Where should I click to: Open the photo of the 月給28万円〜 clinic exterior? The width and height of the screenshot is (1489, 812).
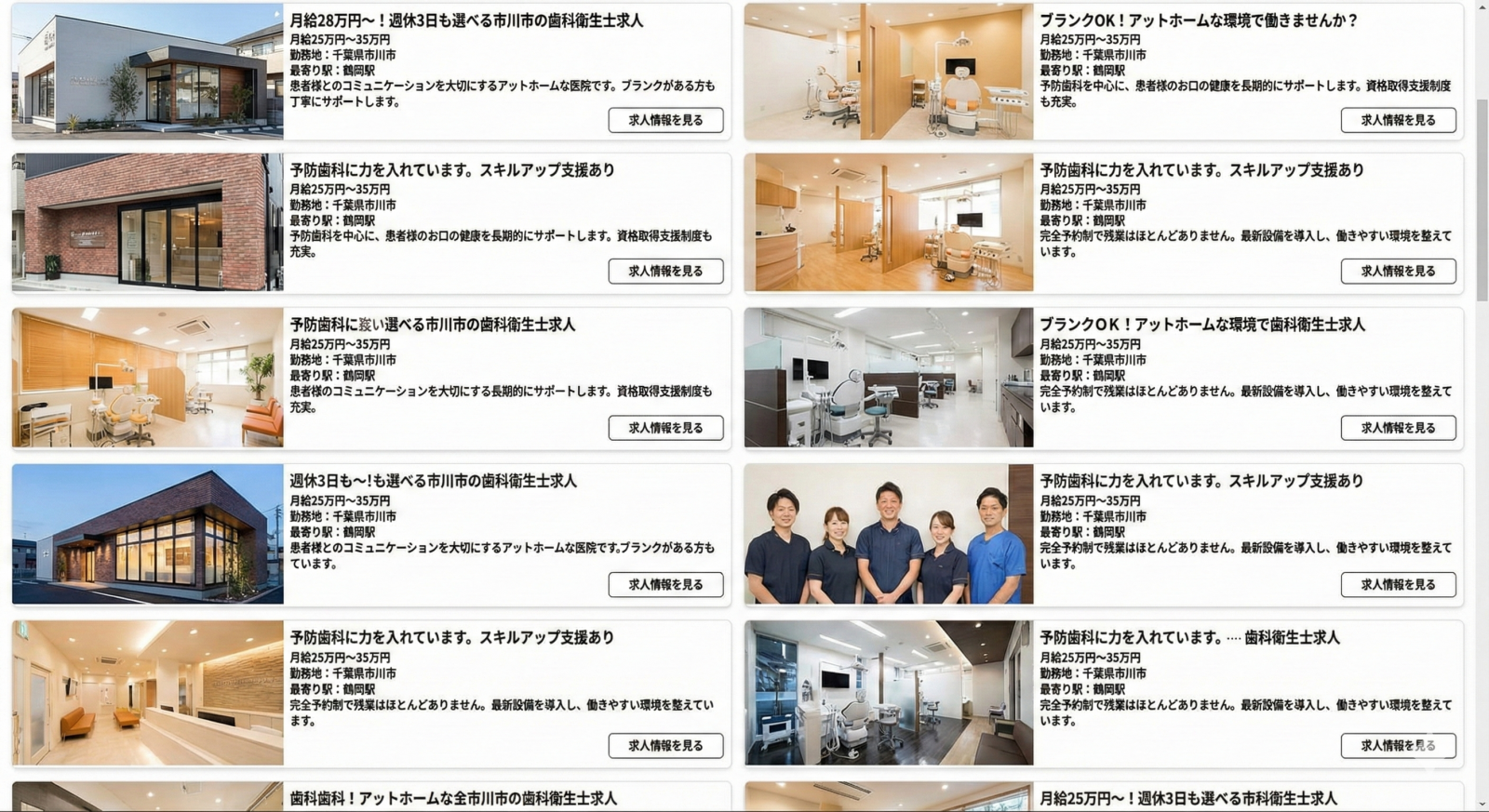pos(147,71)
